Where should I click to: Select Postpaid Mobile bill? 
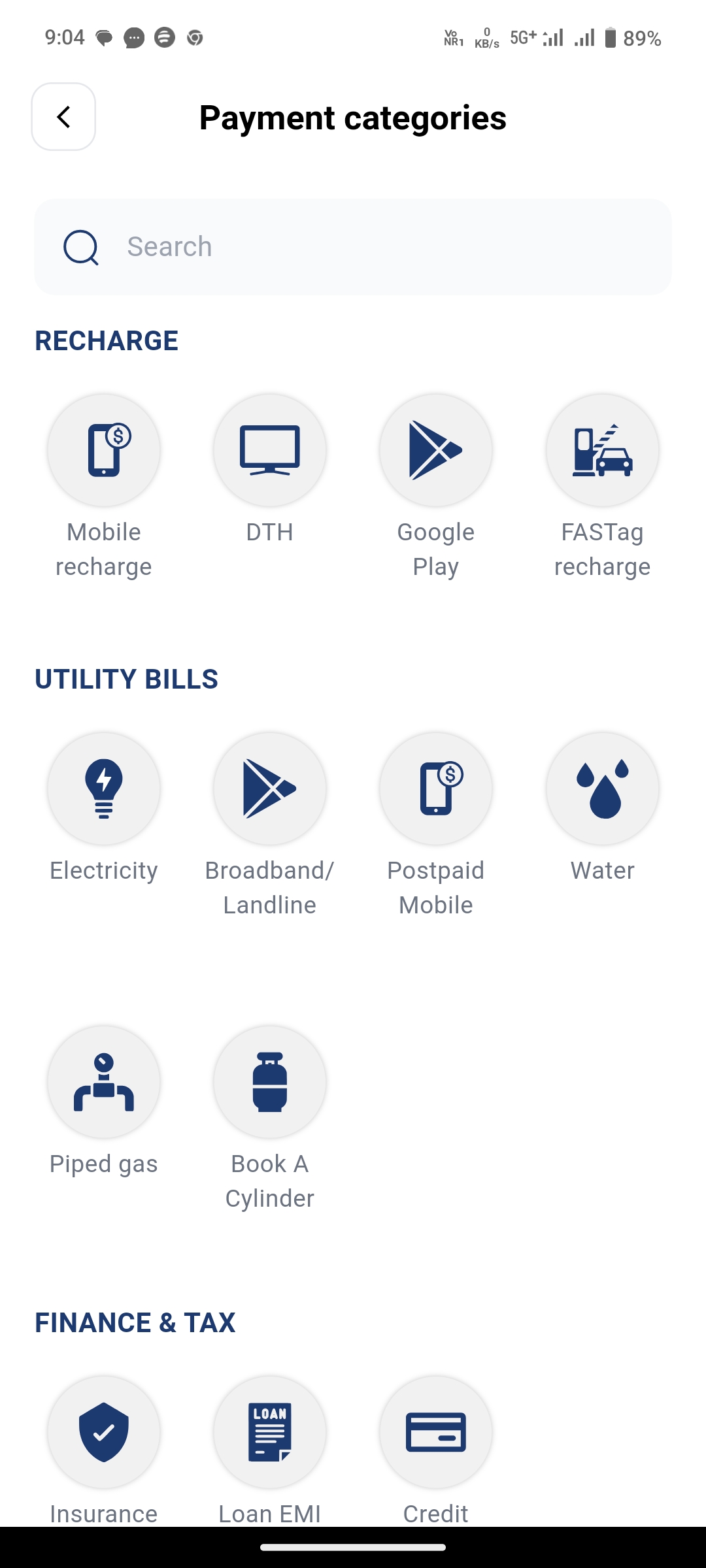(x=436, y=789)
